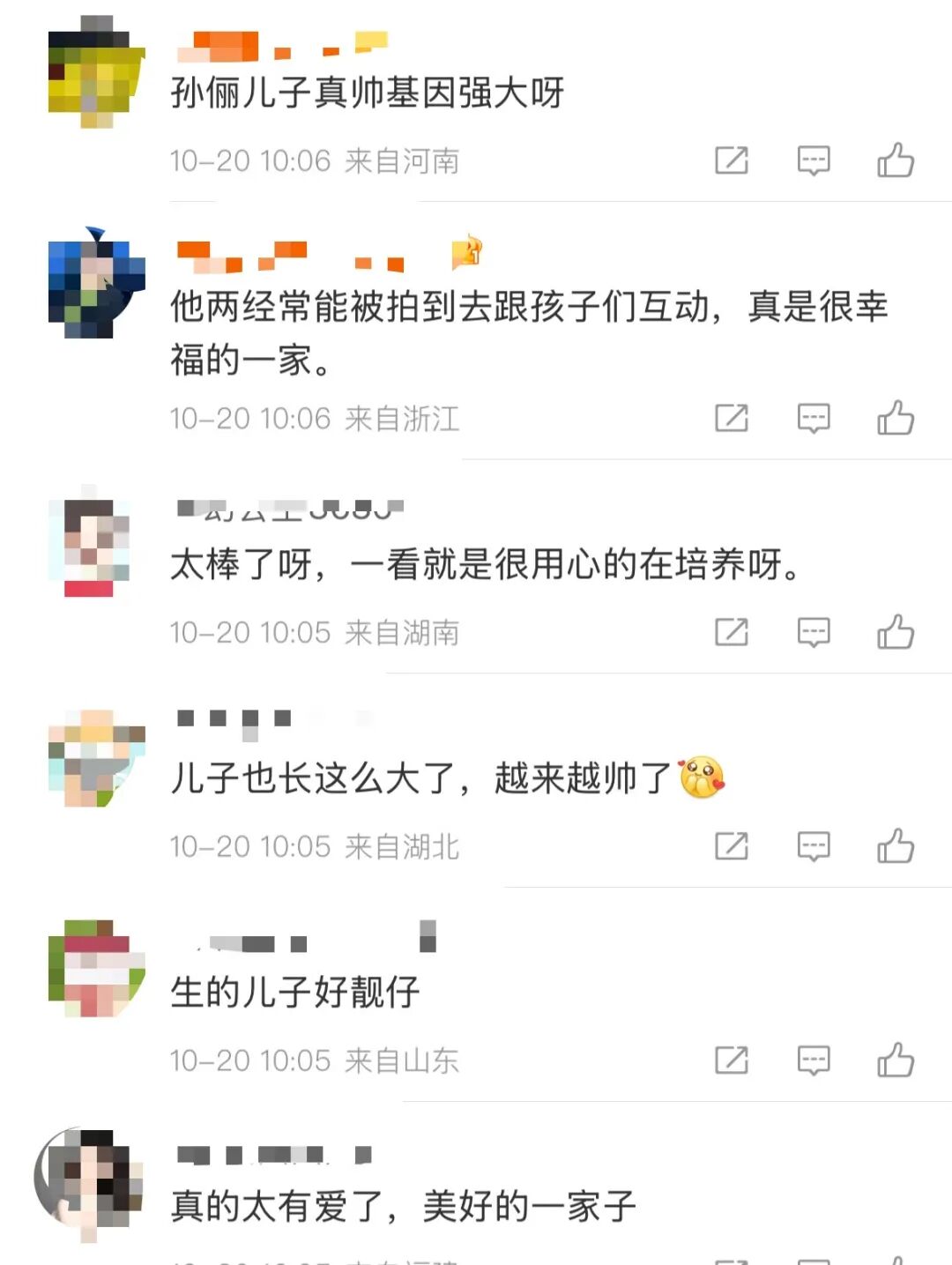Like the comment 儿子也长这么大了，越来越帅了

(895, 846)
